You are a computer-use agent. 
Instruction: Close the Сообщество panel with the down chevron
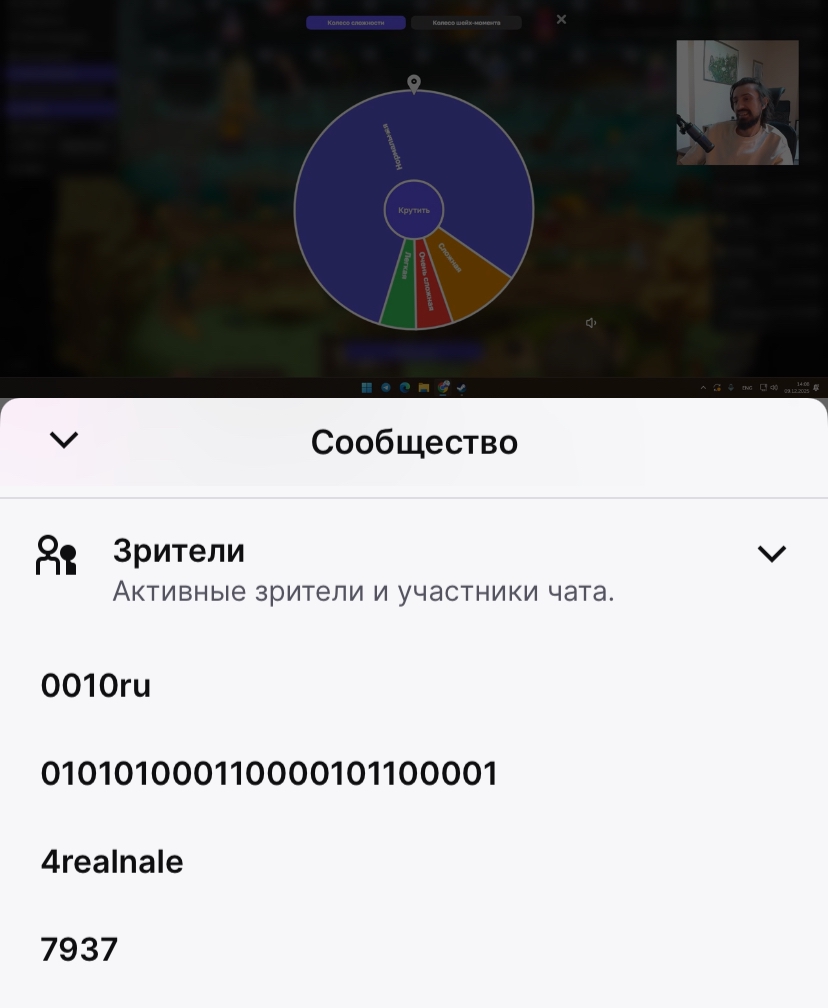pos(64,440)
